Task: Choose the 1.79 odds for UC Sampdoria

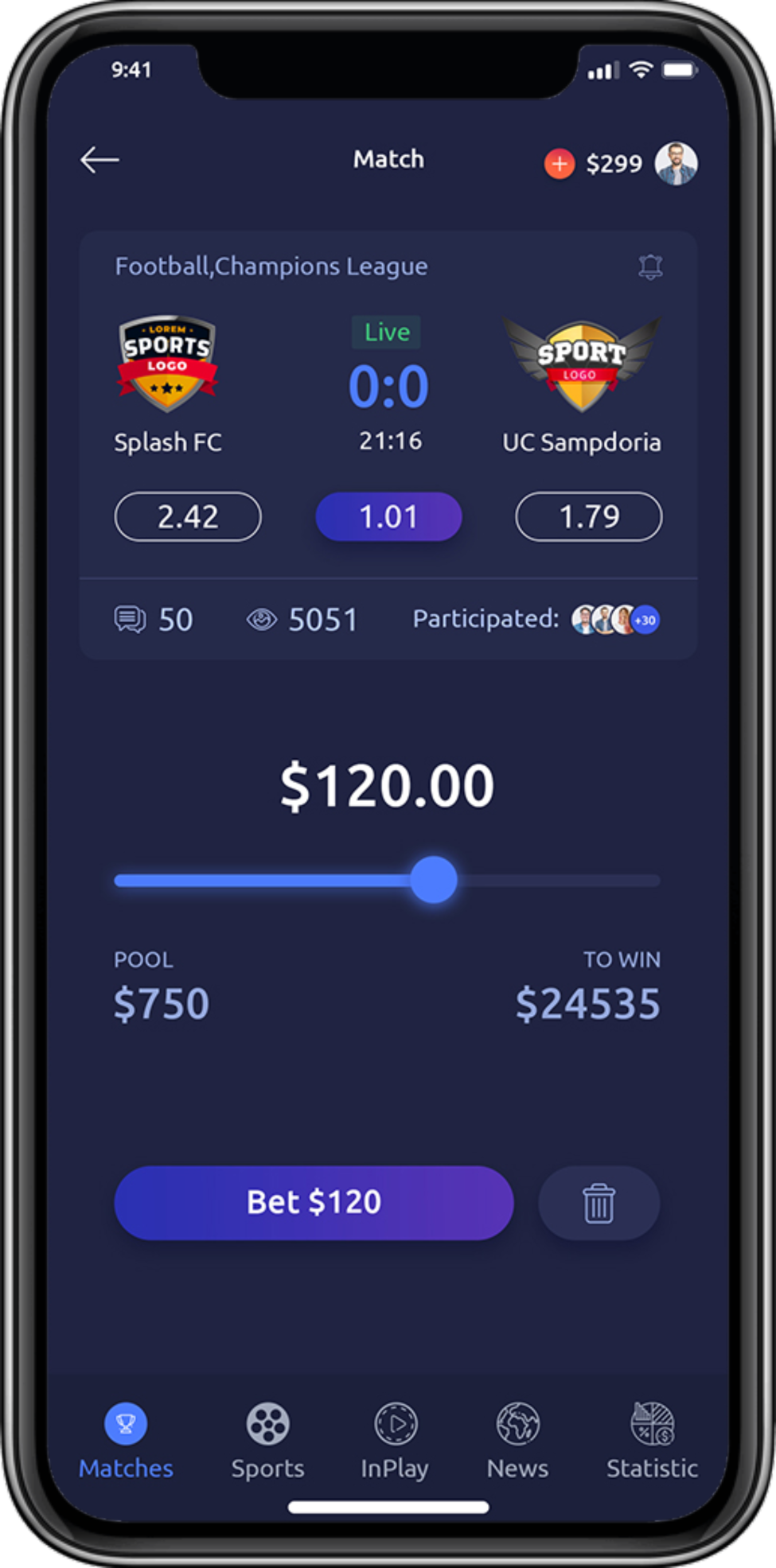Action: tap(589, 517)
